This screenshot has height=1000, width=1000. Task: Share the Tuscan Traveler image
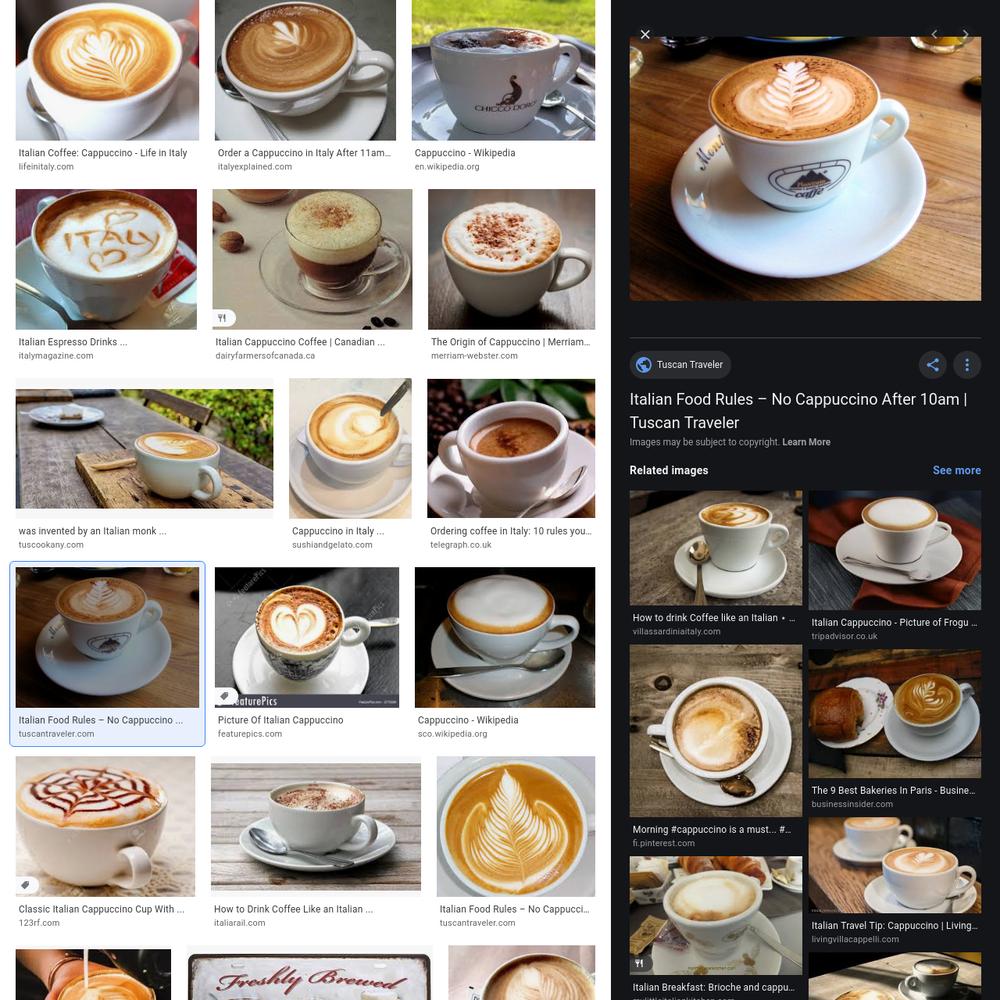coord(932,365)
